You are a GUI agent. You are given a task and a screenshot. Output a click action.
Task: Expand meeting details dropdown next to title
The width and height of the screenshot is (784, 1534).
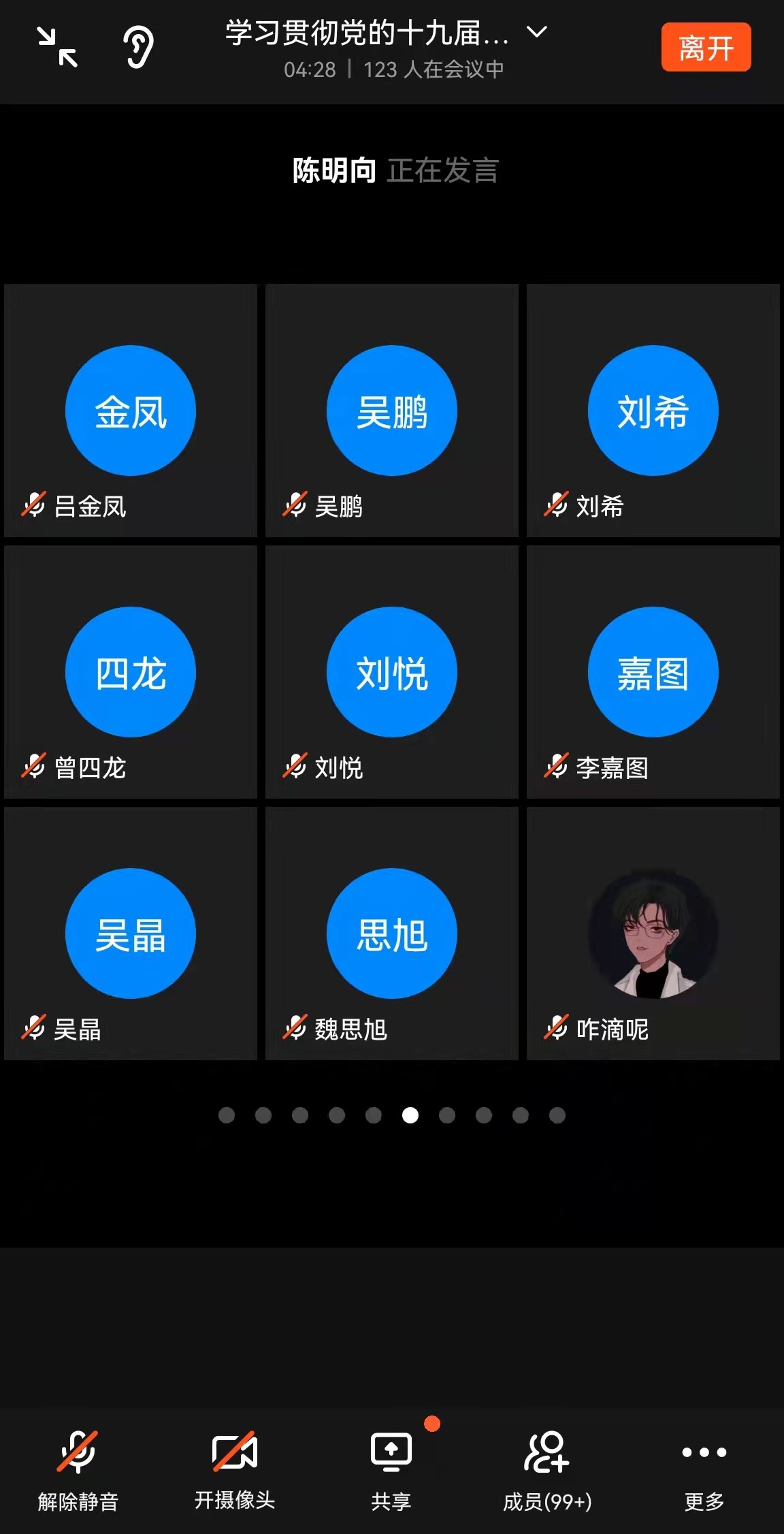pyautogui.click(x=537, y=32)
